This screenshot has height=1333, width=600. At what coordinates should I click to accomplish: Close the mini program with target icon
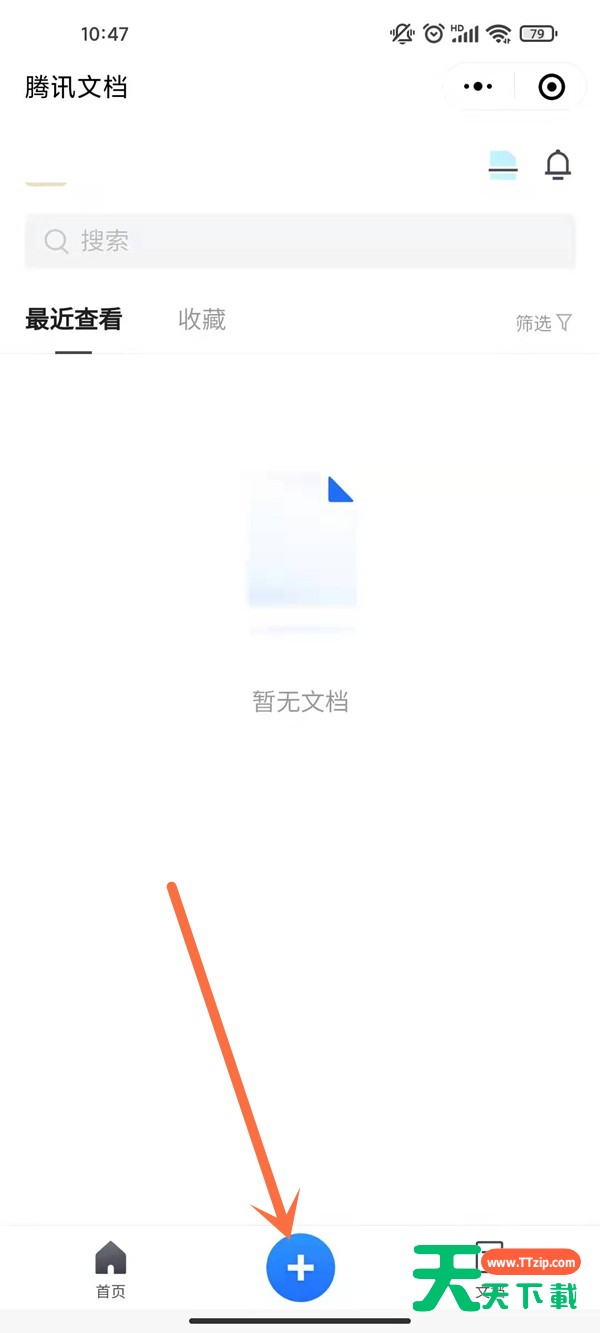pyautogui.click(x=551, y=87)
